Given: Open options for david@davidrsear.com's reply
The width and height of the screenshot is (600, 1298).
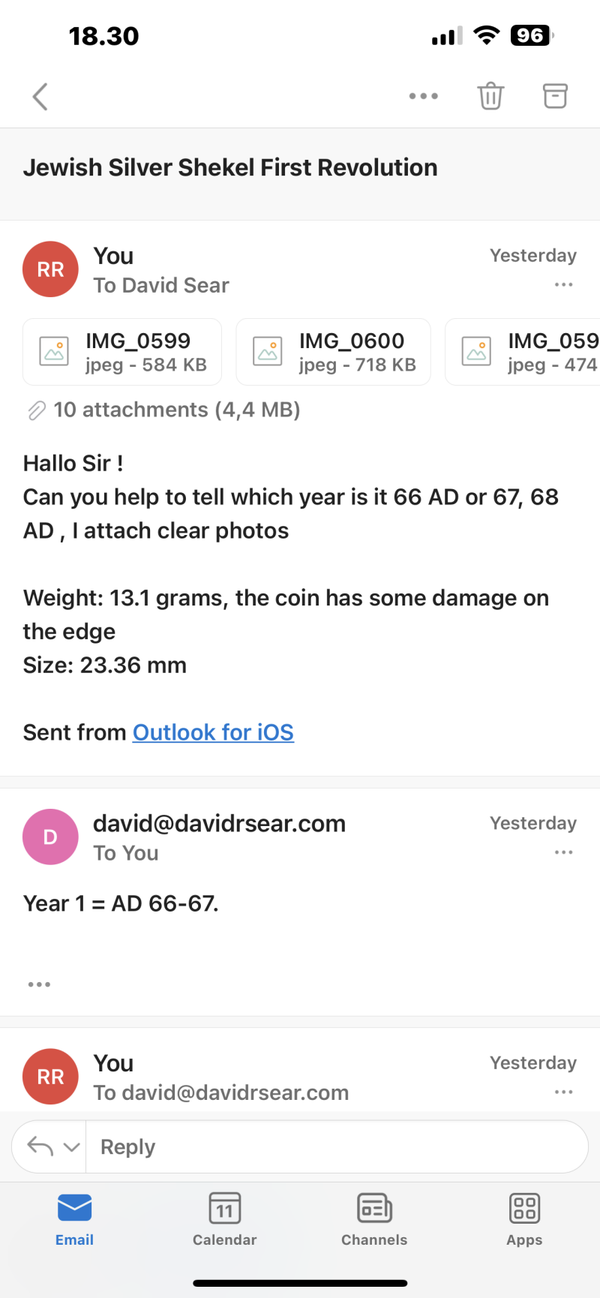Looking at the screenshot, I should coord(563,853).
